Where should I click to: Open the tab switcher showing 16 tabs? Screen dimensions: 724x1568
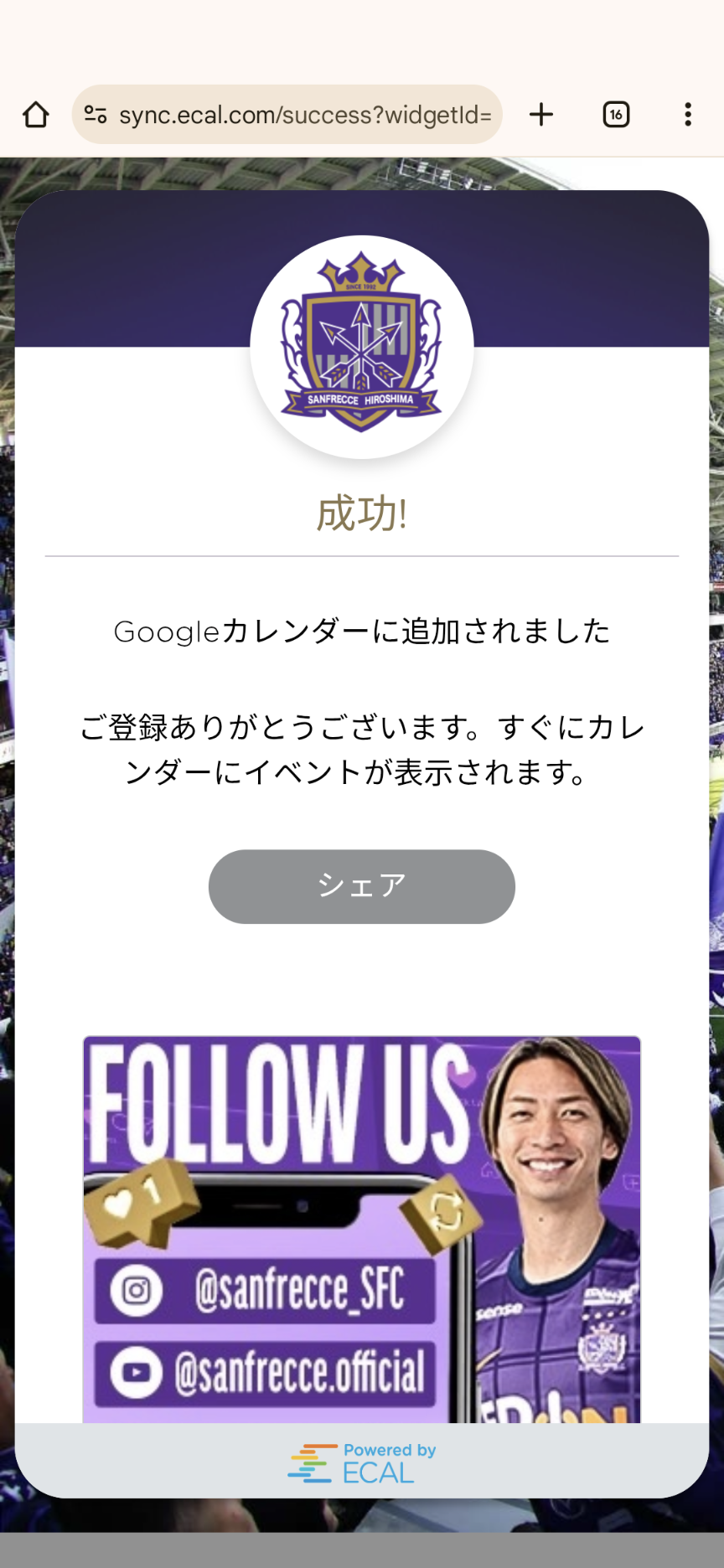click(616, 115)
